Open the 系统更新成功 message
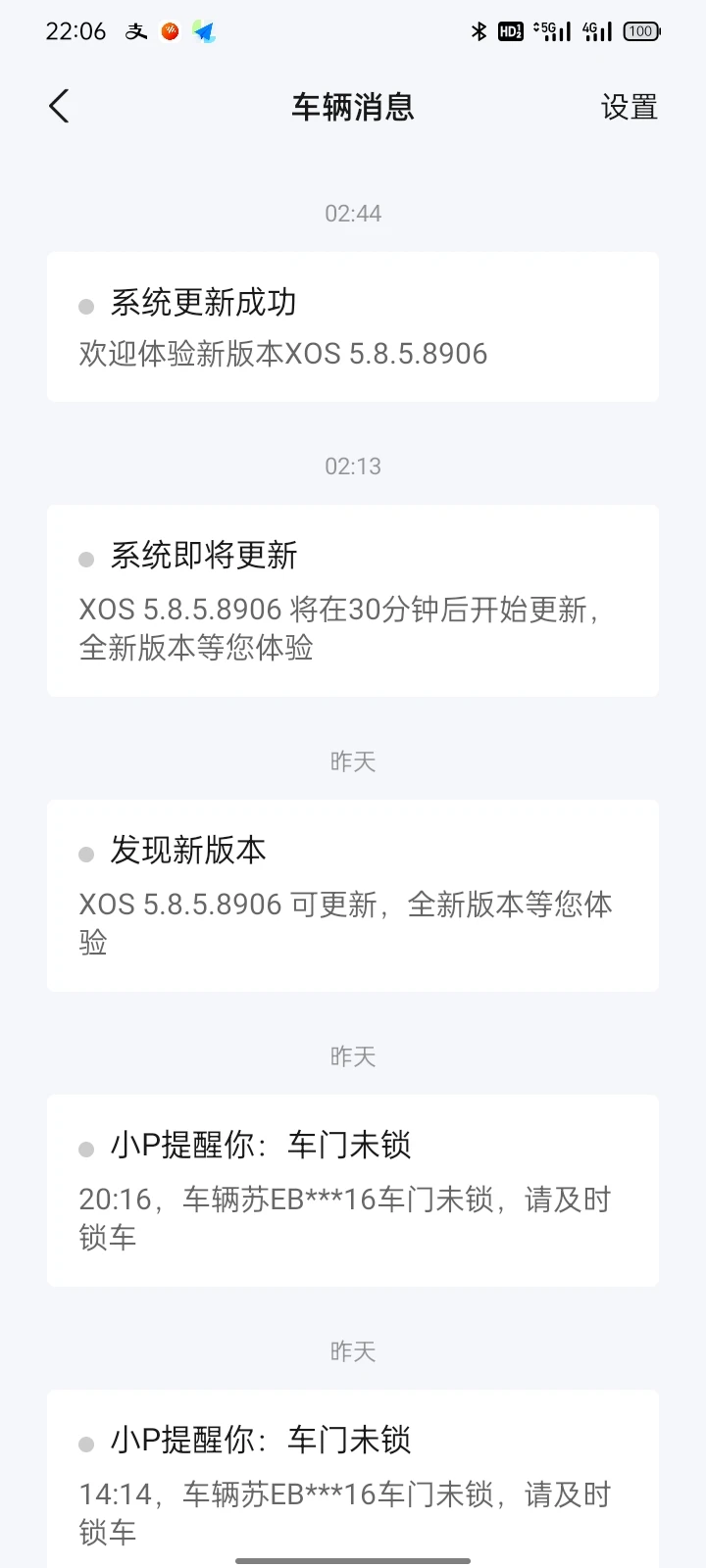This screenshot has height=1568, width=706. coord(353,326)
